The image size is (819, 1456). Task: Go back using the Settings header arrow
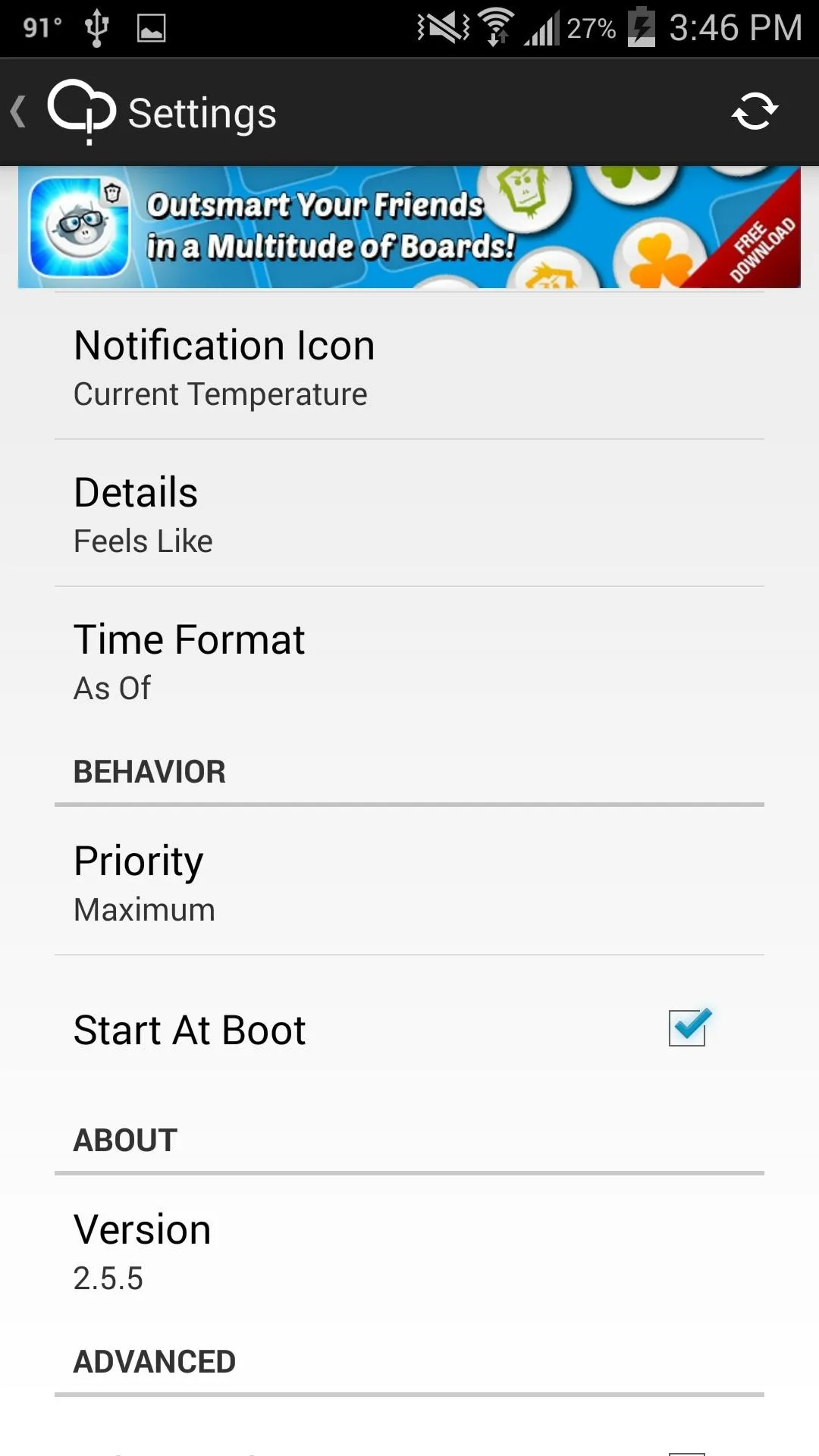[18, 112]
